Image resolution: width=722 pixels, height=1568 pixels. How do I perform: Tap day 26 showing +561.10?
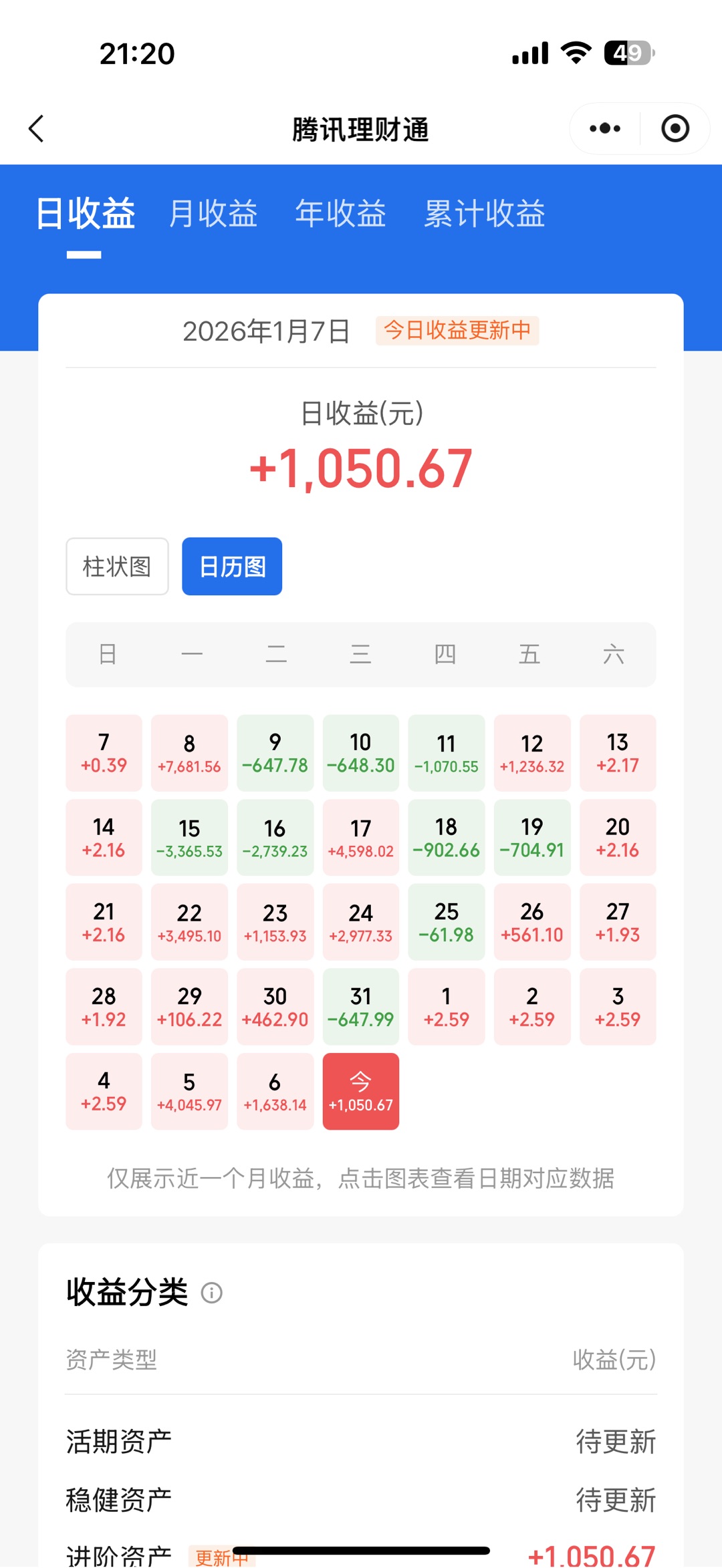(x=532, y=922)
